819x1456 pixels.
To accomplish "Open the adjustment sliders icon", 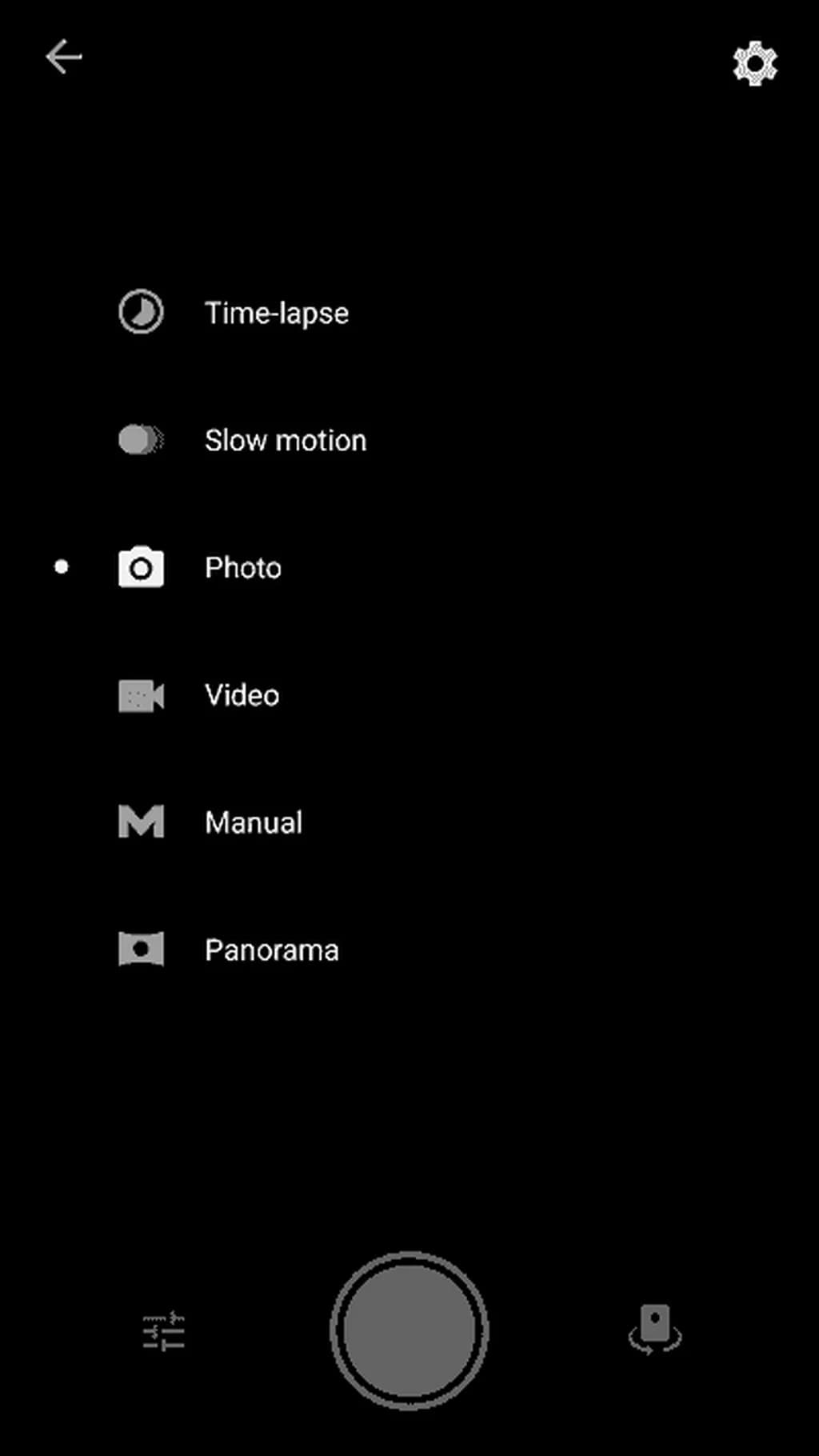I will 164,1331.
